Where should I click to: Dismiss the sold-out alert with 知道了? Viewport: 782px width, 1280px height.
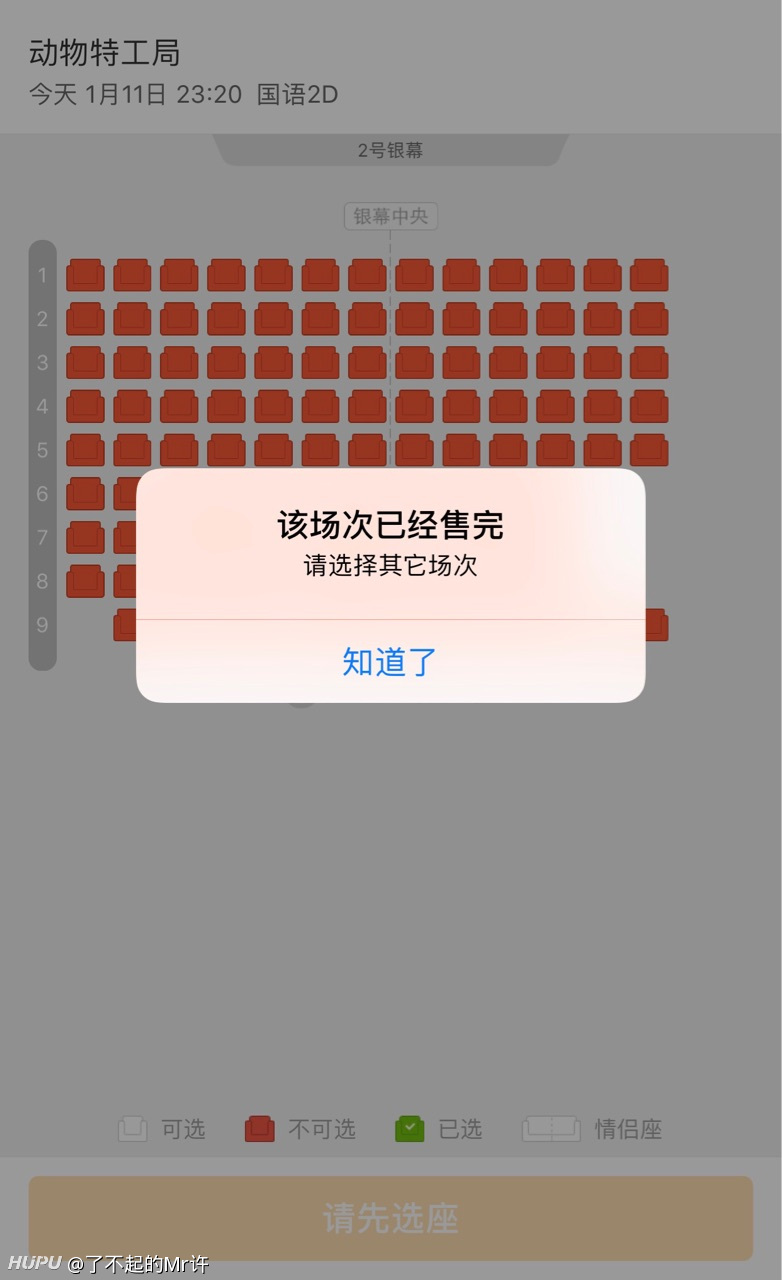390,661
